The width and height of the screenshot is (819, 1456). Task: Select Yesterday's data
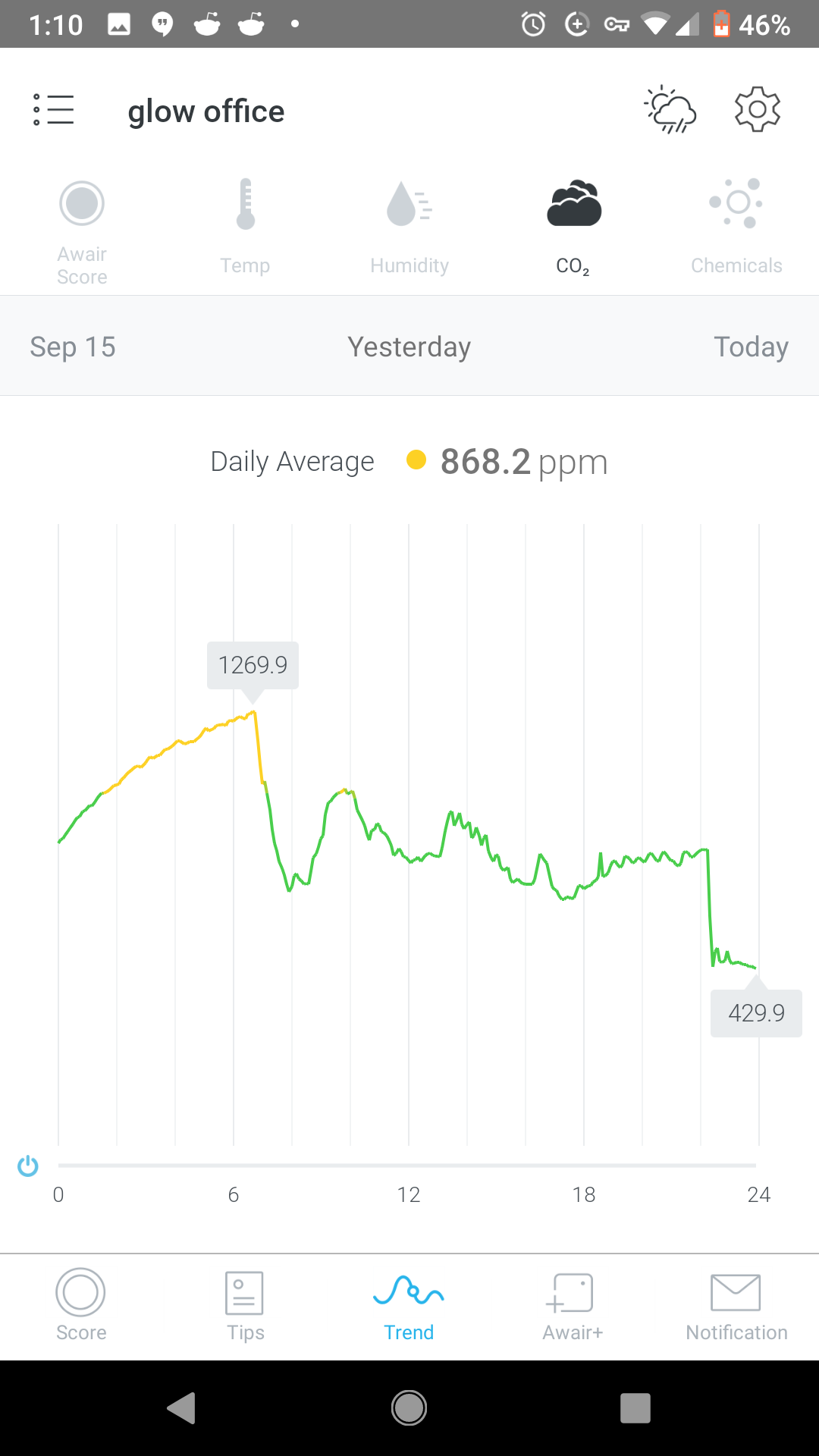(409, 347)
